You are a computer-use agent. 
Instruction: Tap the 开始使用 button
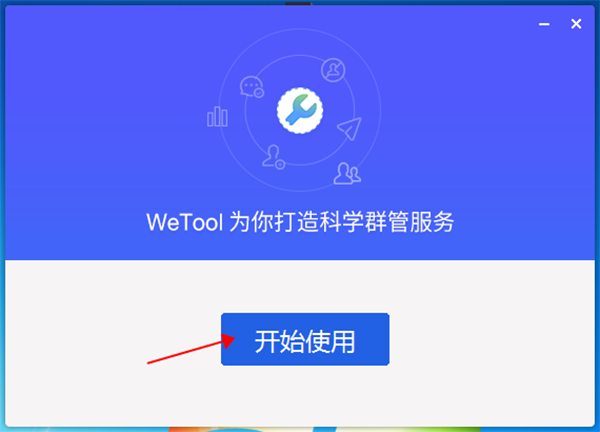[x=305, y=340]
